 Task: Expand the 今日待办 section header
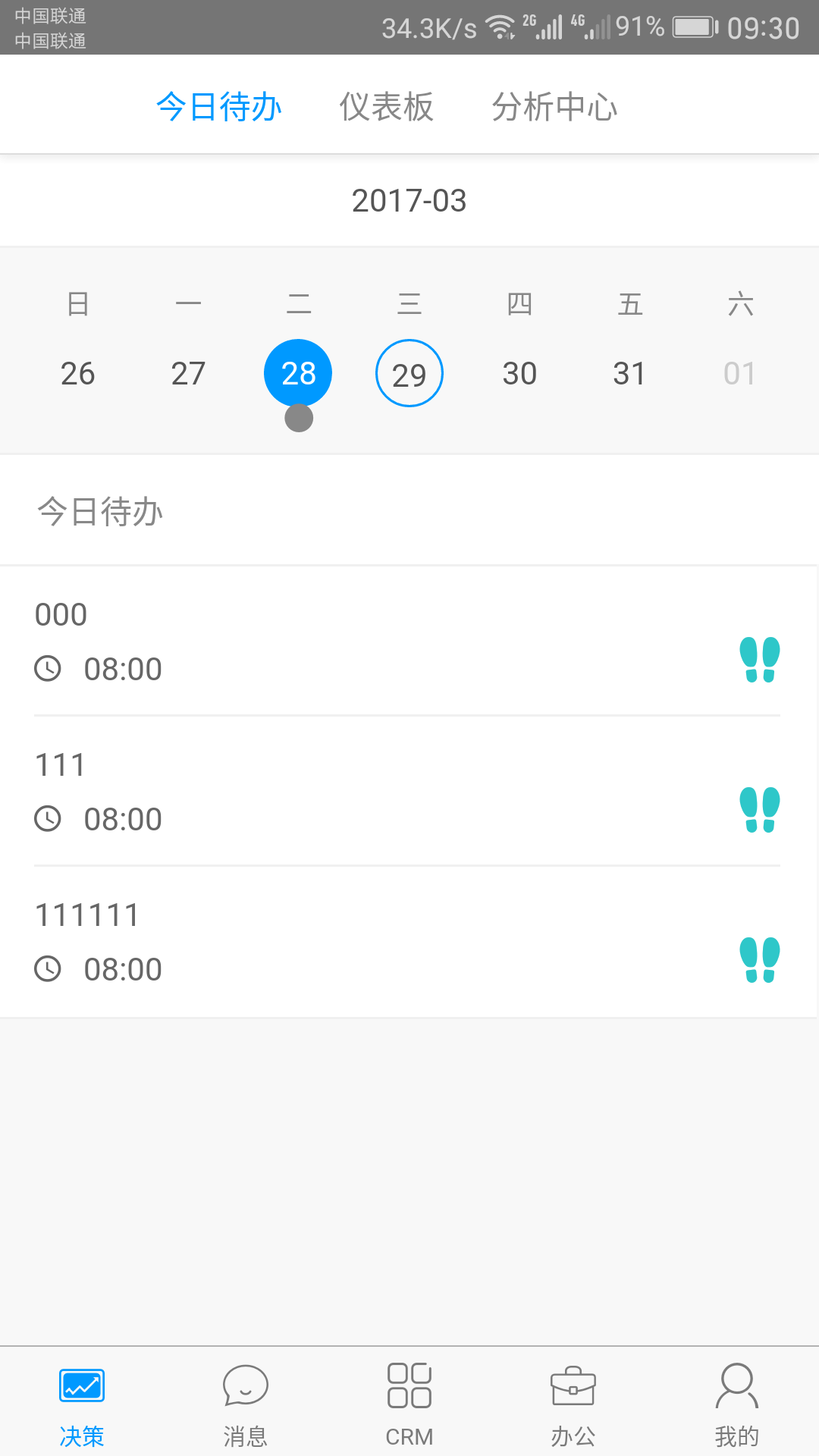(x=101, y=511)
